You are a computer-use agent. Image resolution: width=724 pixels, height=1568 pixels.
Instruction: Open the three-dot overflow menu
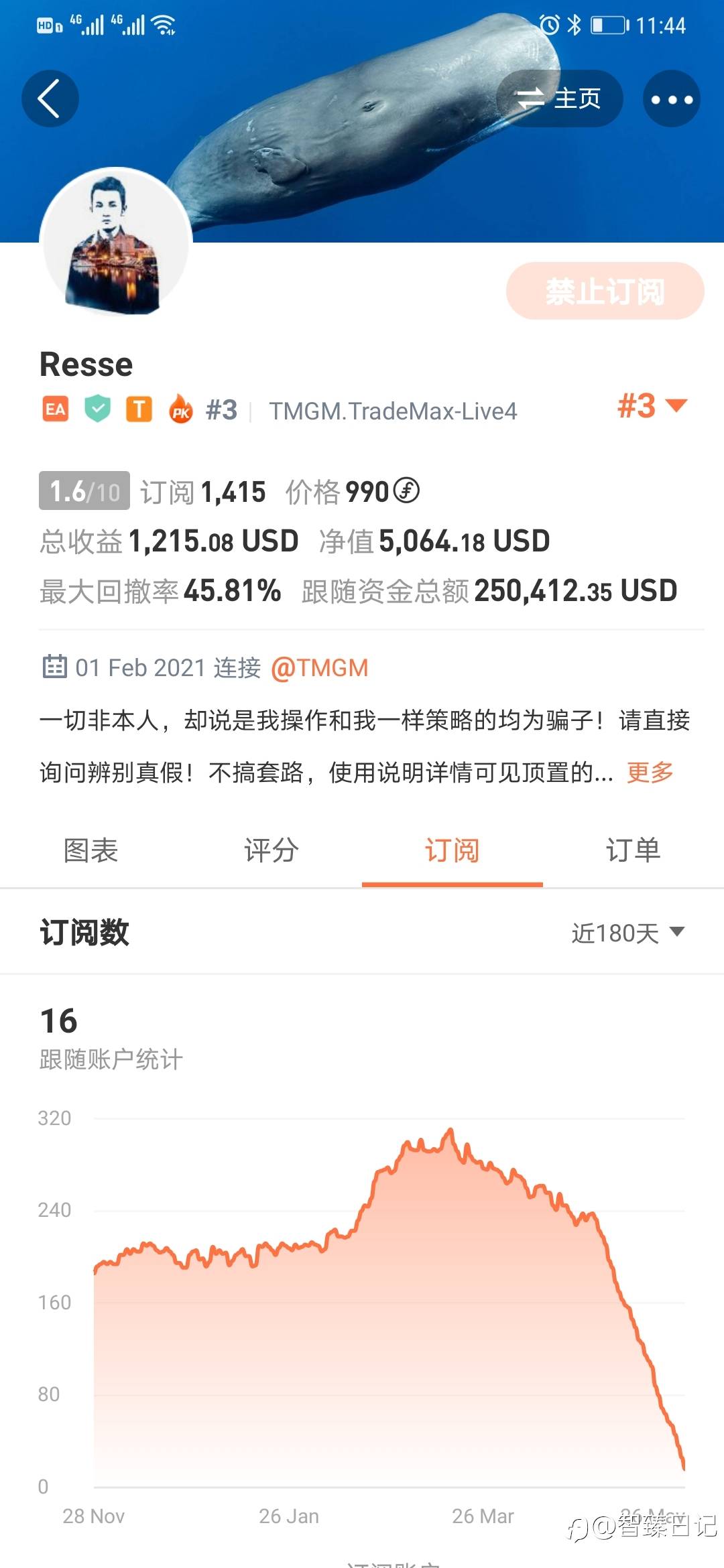click(x=672, y=99)
